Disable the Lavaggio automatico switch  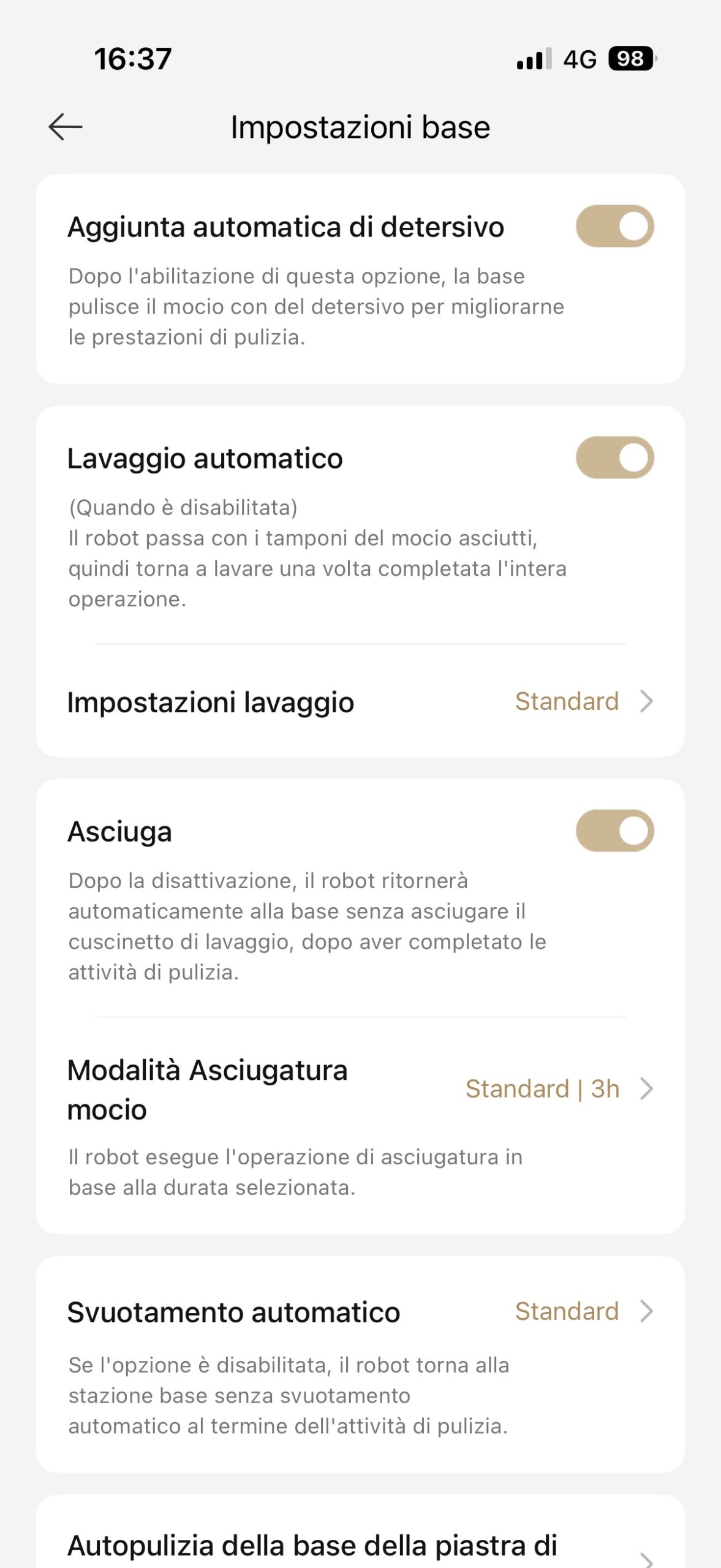tap(614, 458)
